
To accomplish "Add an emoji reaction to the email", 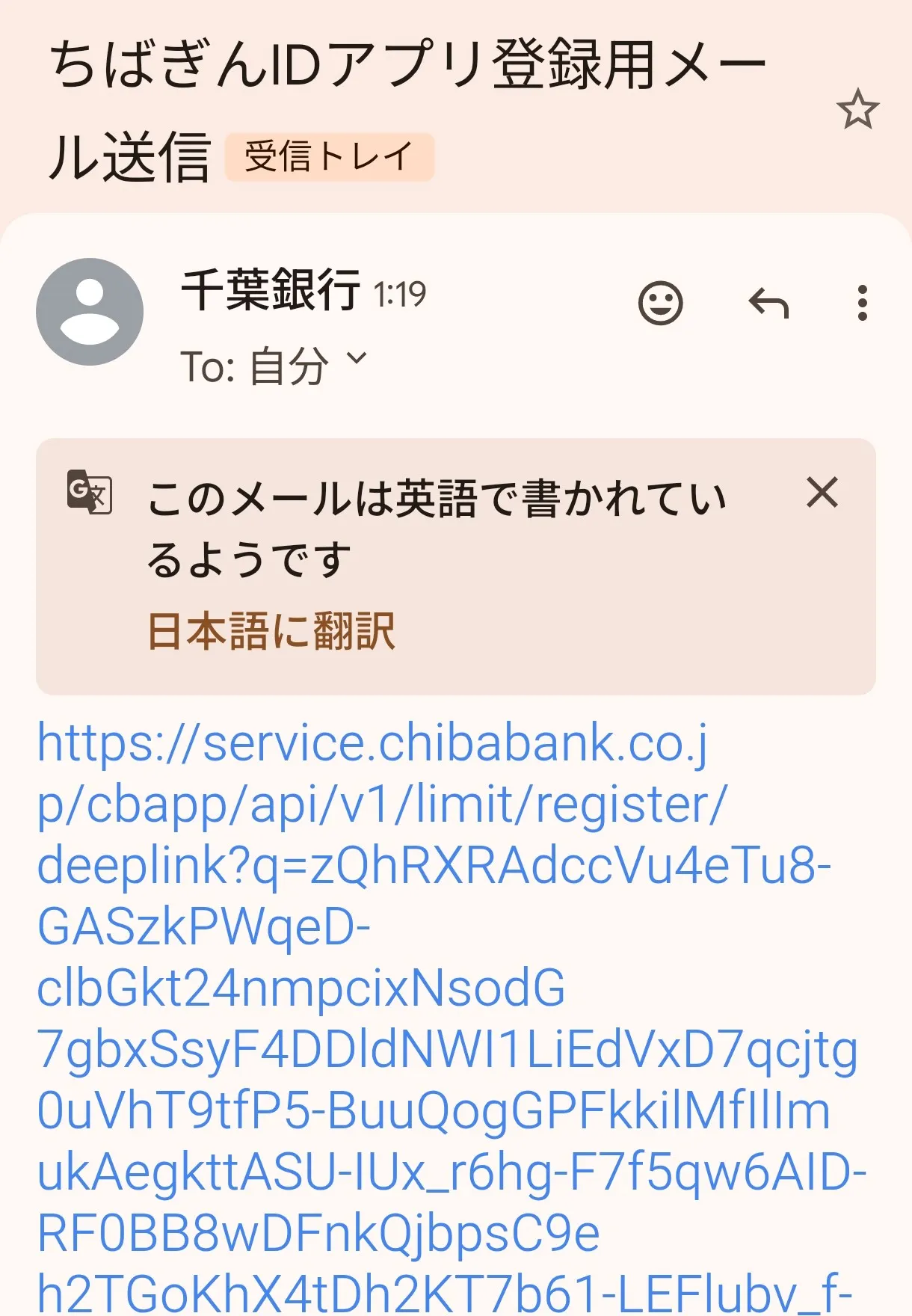I will (x=660, y=304).
